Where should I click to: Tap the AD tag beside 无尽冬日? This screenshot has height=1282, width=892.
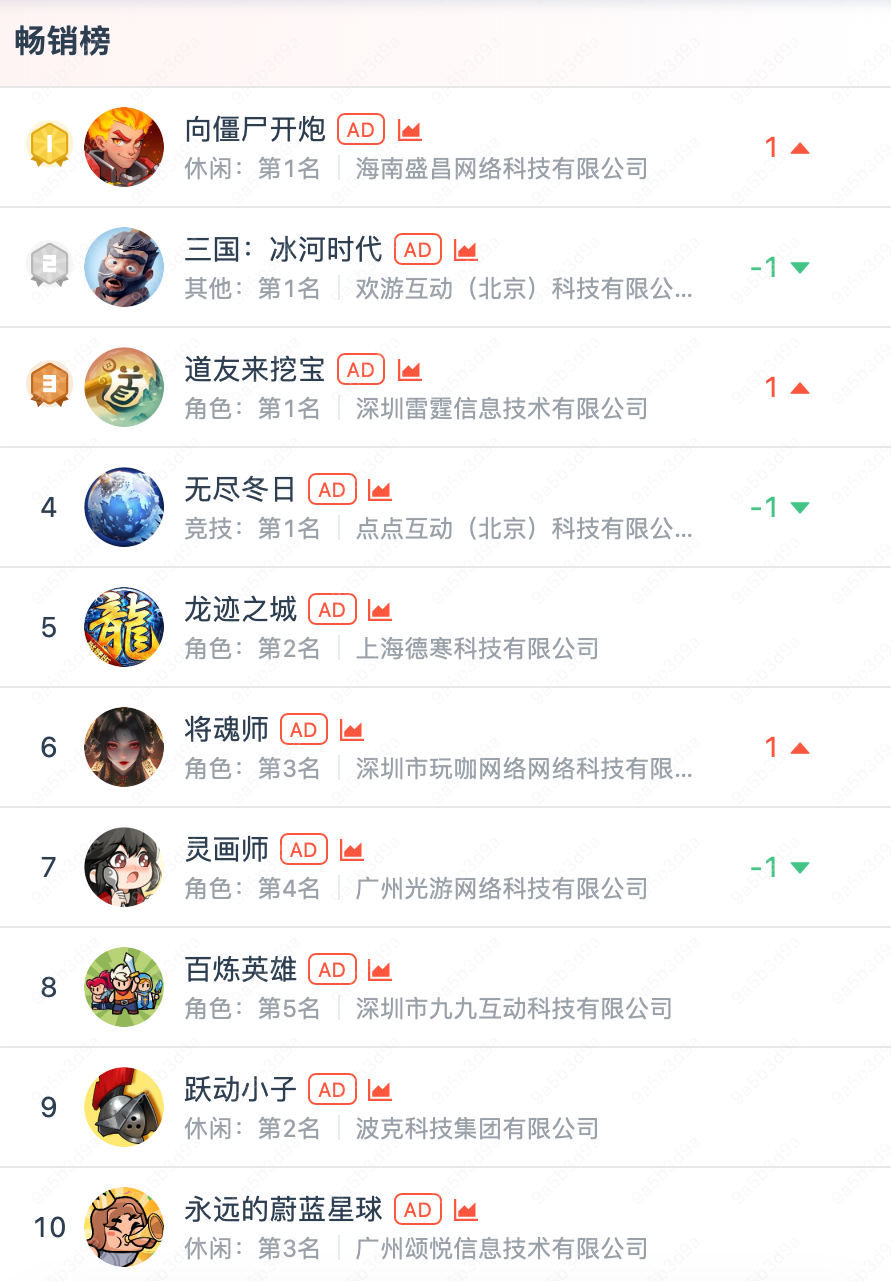click(x=332, y=490)
